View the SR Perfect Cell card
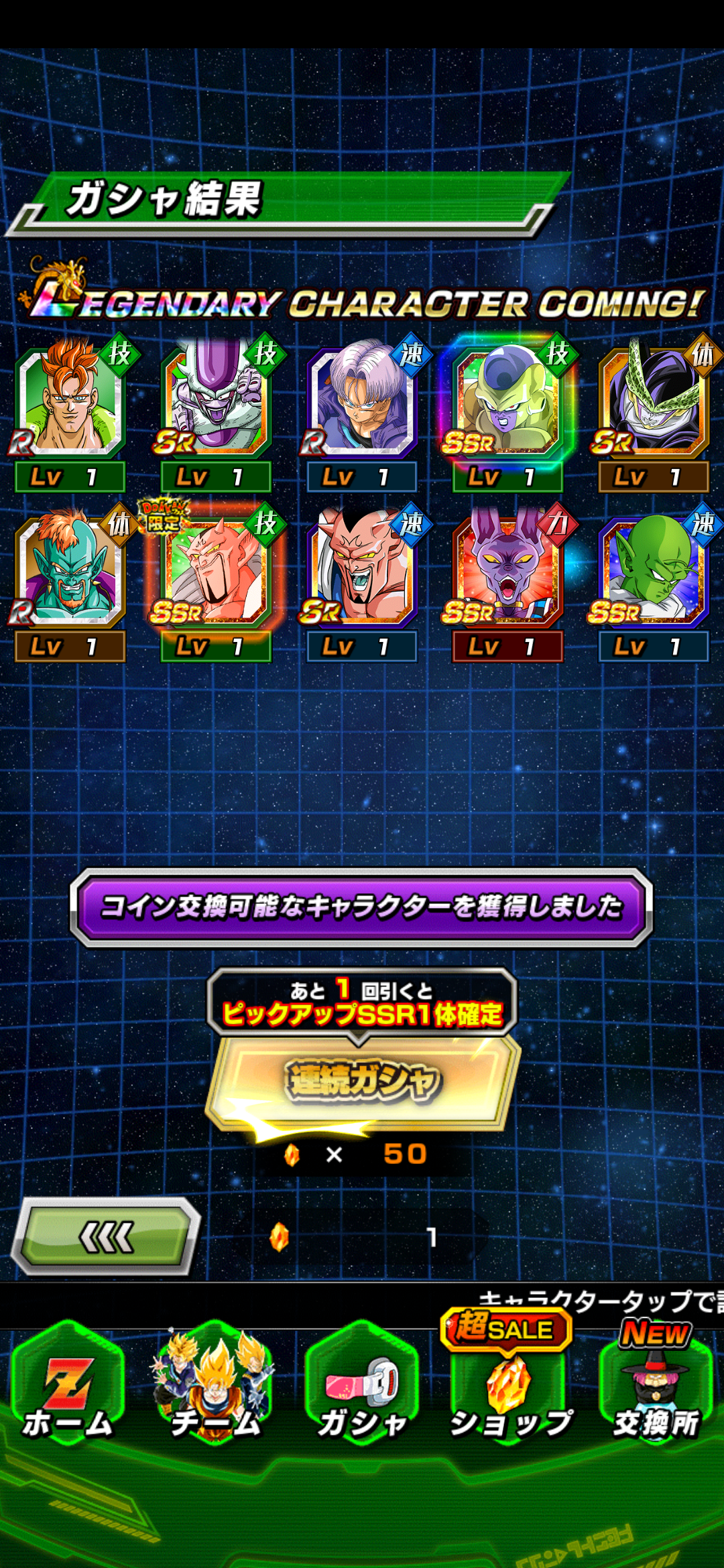The height and width of the screenshot is (1568, 724). pyautogui.click(x=654, y=402)
